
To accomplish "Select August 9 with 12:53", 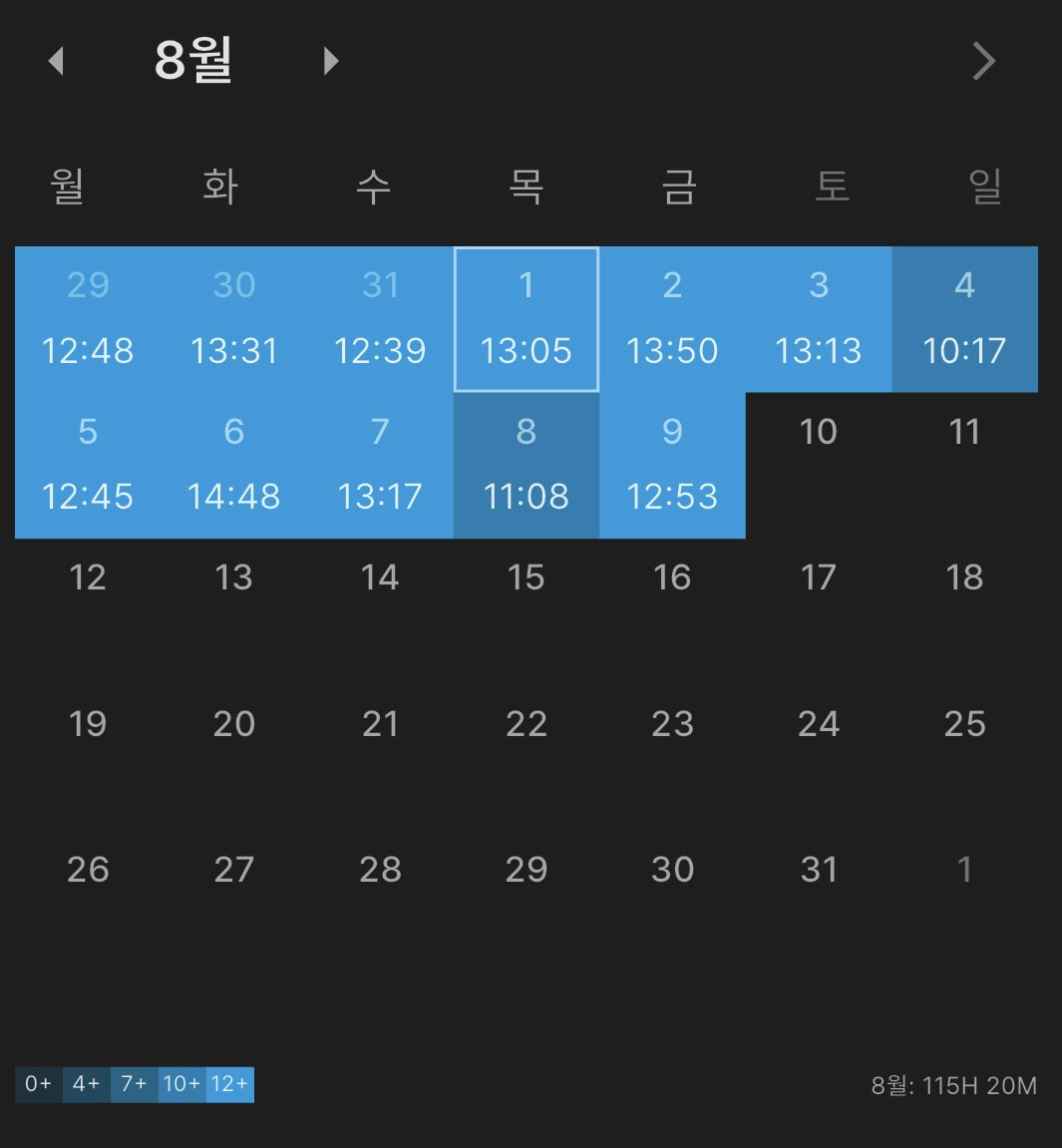I will click(x=672, y=465).
